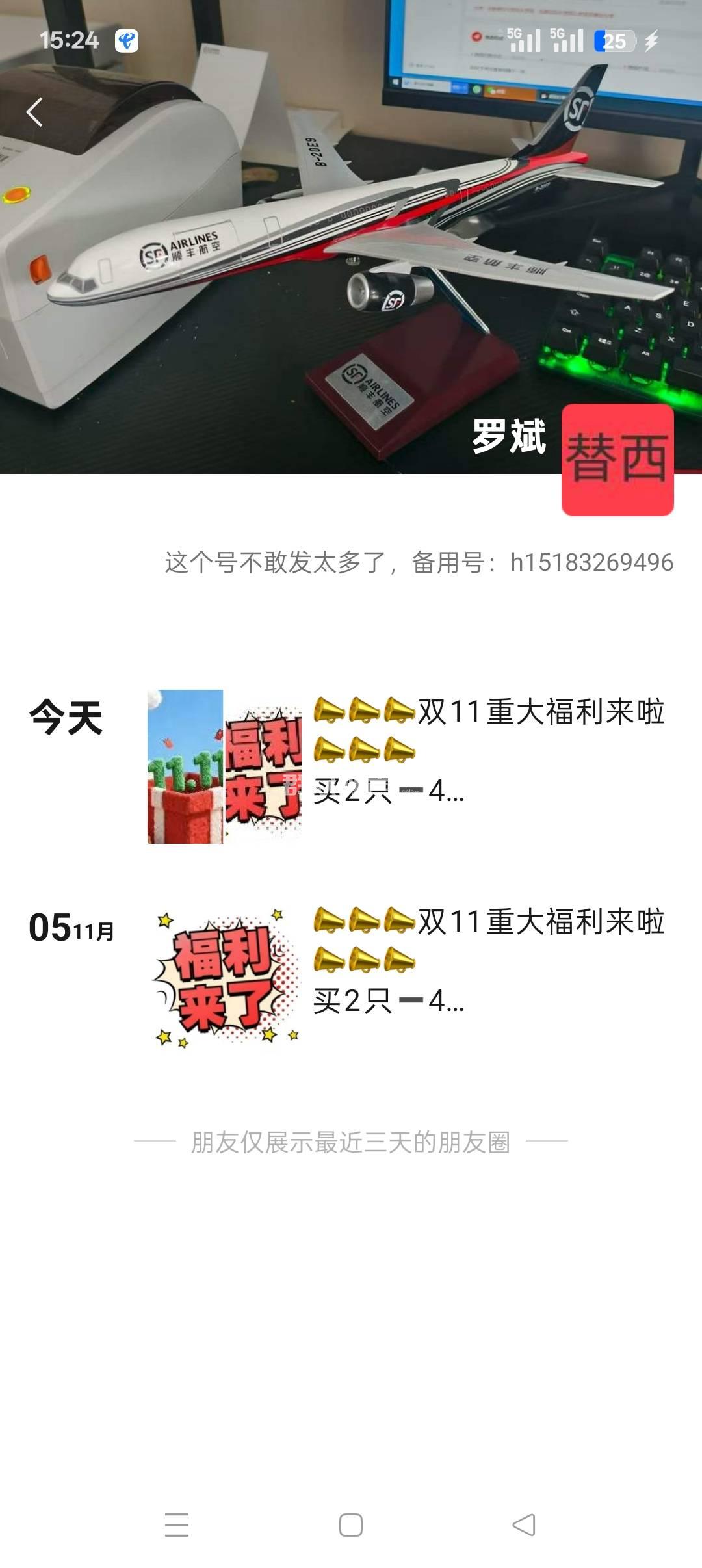Open recent apps from navigation bar
702x1568 pixels.
tap(177, 1525)
